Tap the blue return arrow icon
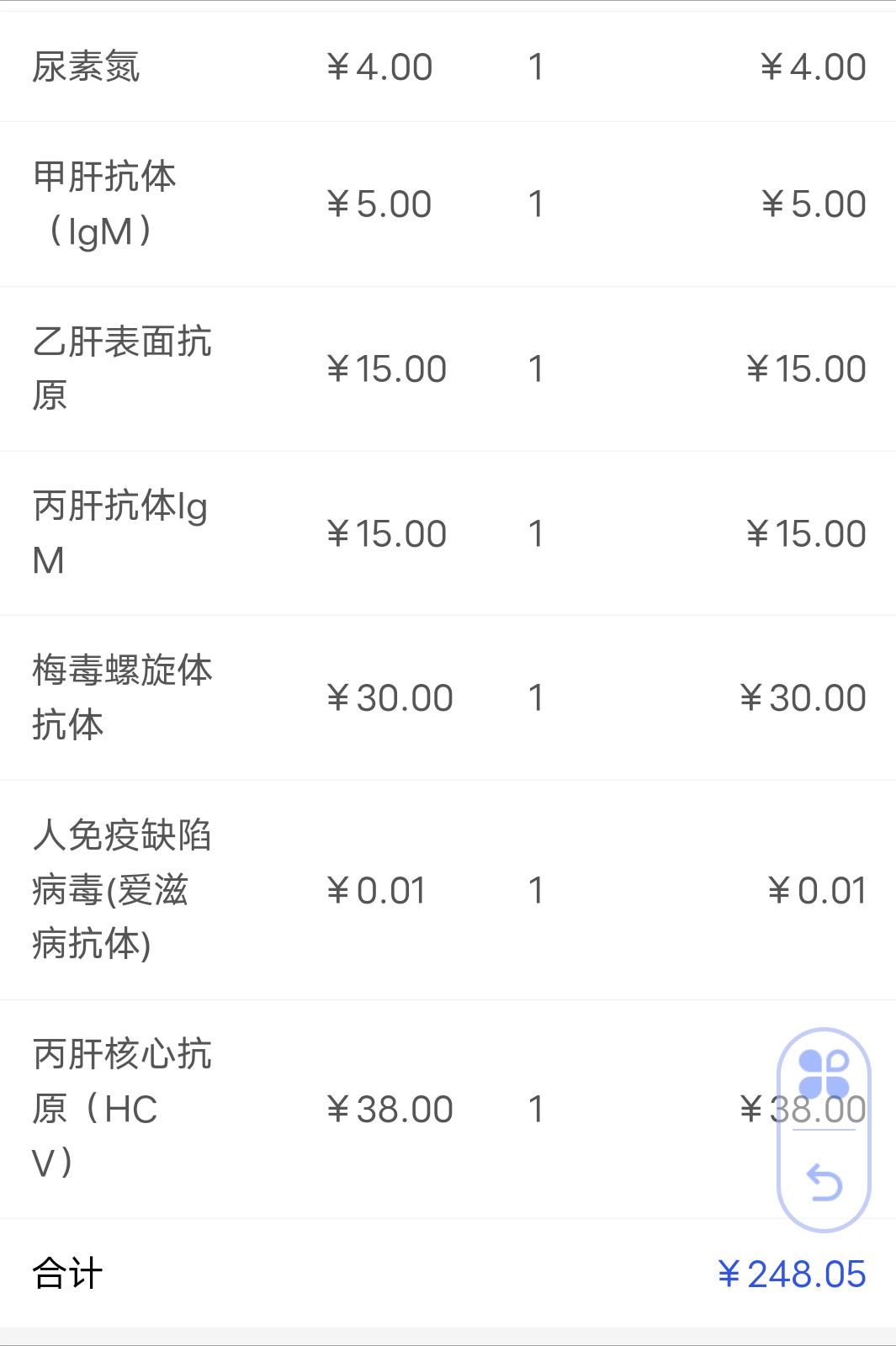 pos(825,1181)
